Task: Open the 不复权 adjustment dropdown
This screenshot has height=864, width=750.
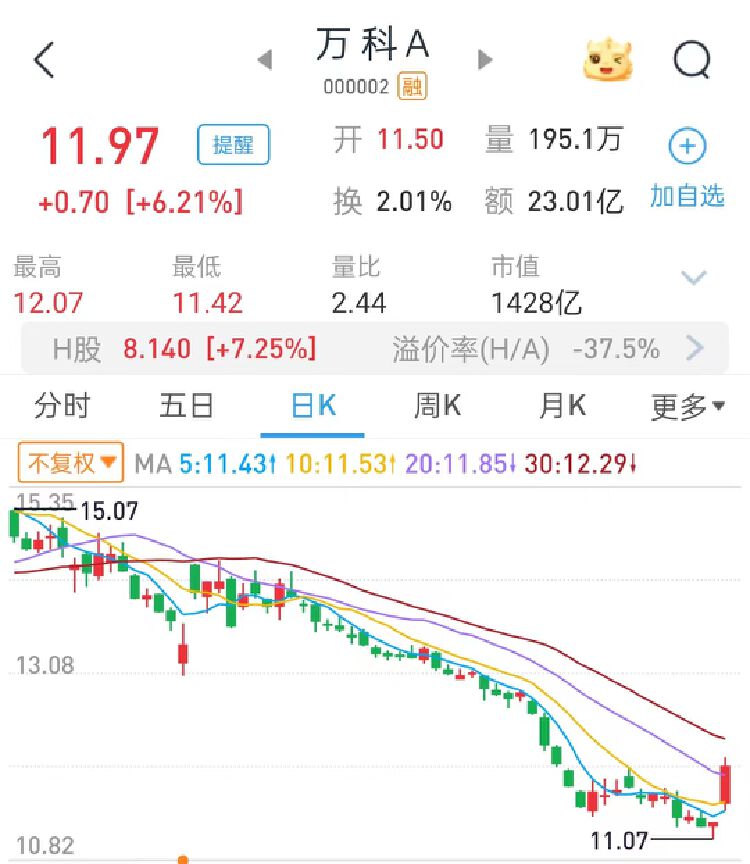Action: pos(71,463)
